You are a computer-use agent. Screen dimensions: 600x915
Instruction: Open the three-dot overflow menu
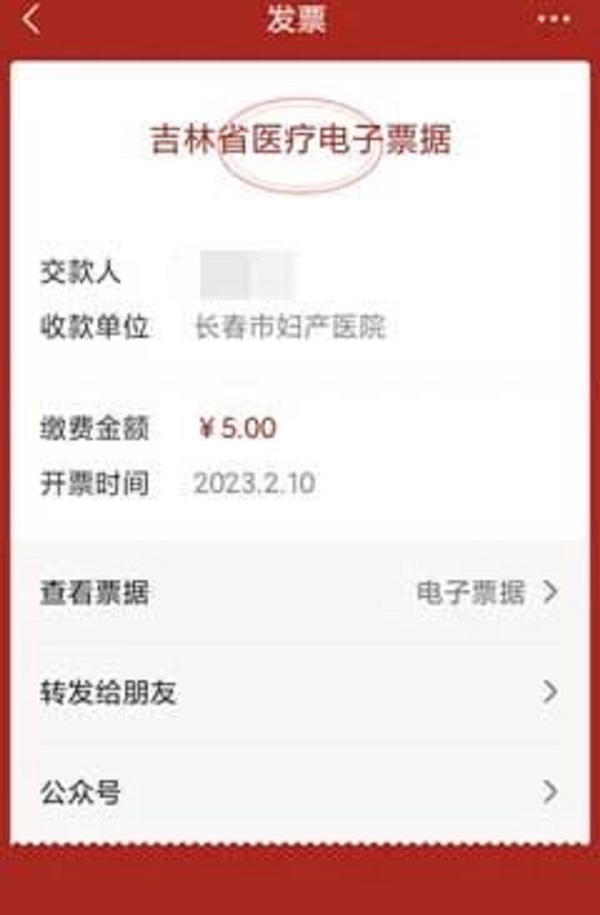point(553,20)
